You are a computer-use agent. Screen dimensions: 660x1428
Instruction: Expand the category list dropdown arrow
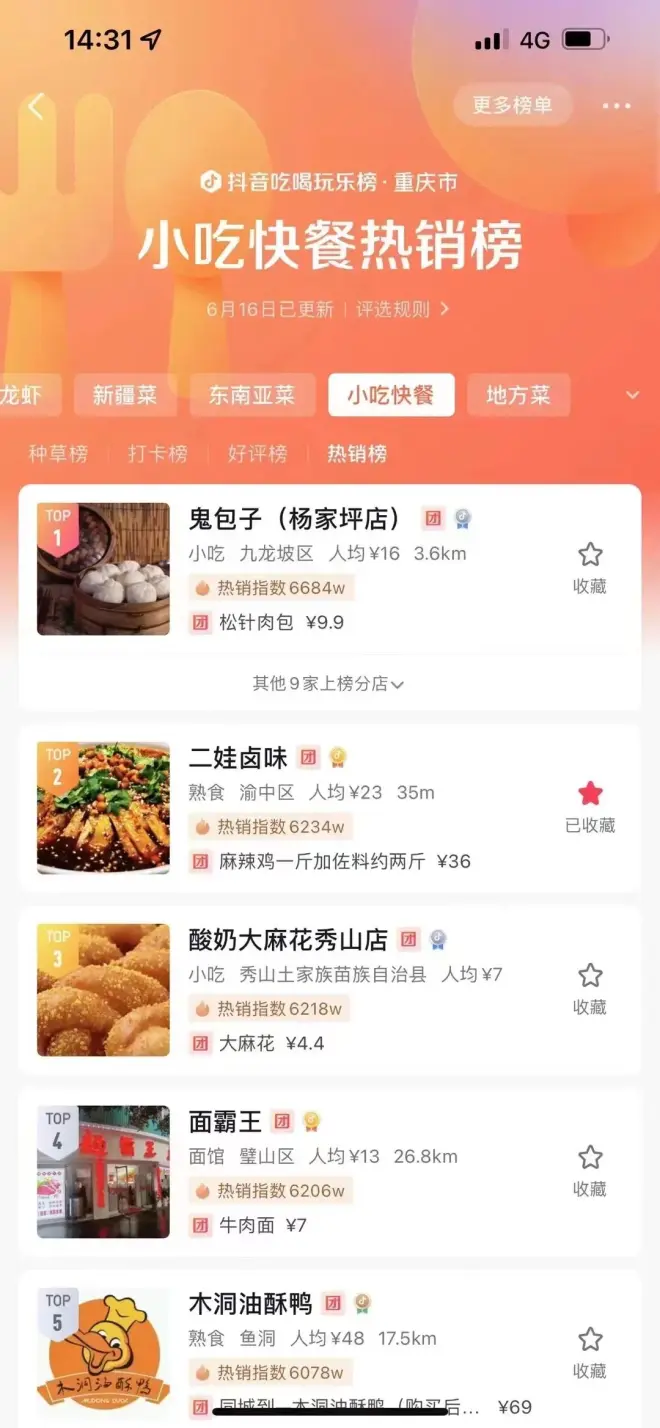[632, 396]
